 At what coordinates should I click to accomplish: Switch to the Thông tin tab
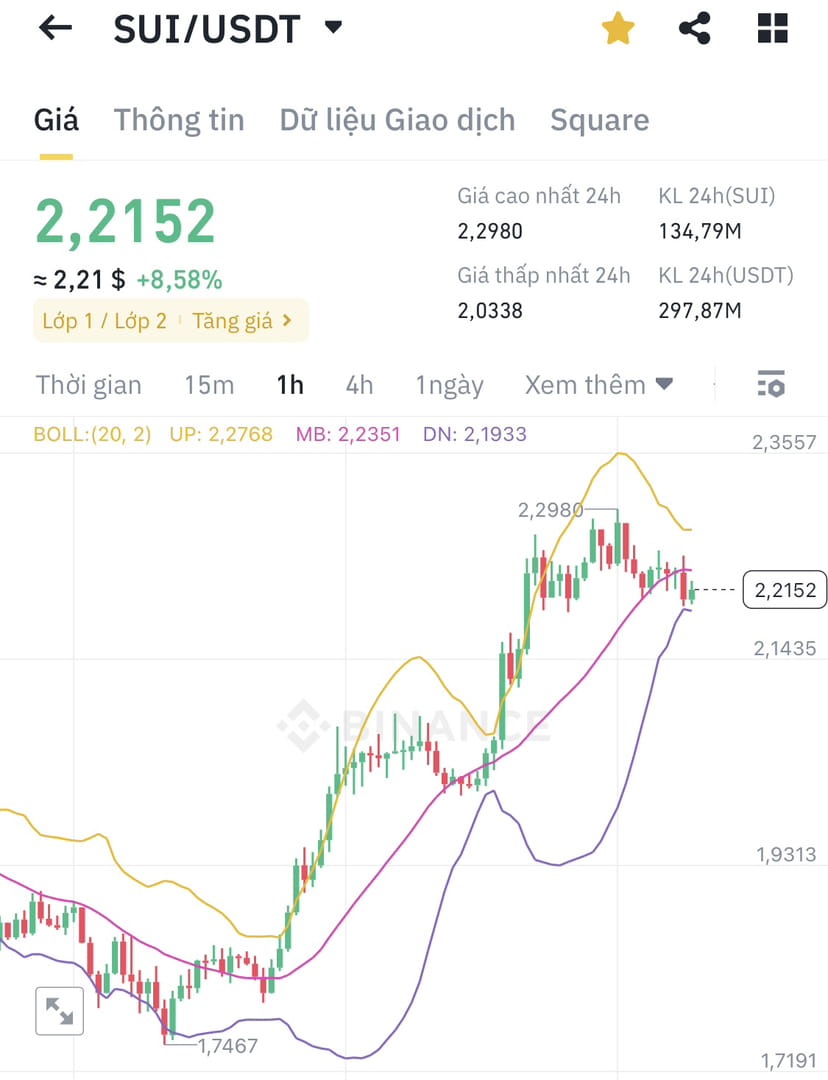(179, 120)
